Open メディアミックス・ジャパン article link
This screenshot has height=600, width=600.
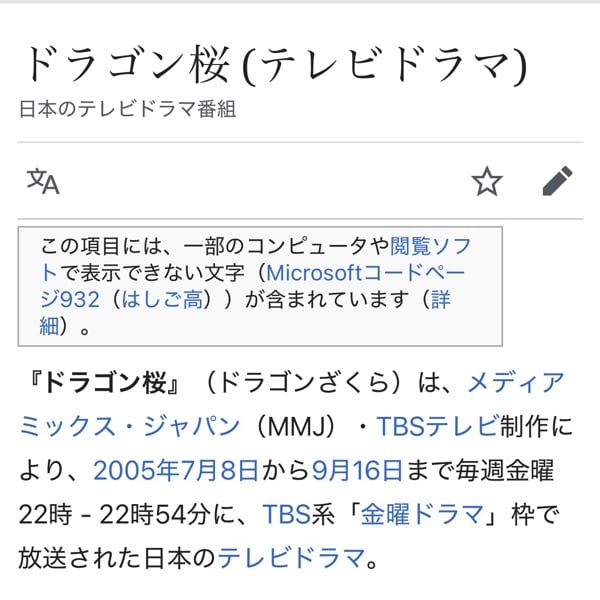click(x=130, y=426)
